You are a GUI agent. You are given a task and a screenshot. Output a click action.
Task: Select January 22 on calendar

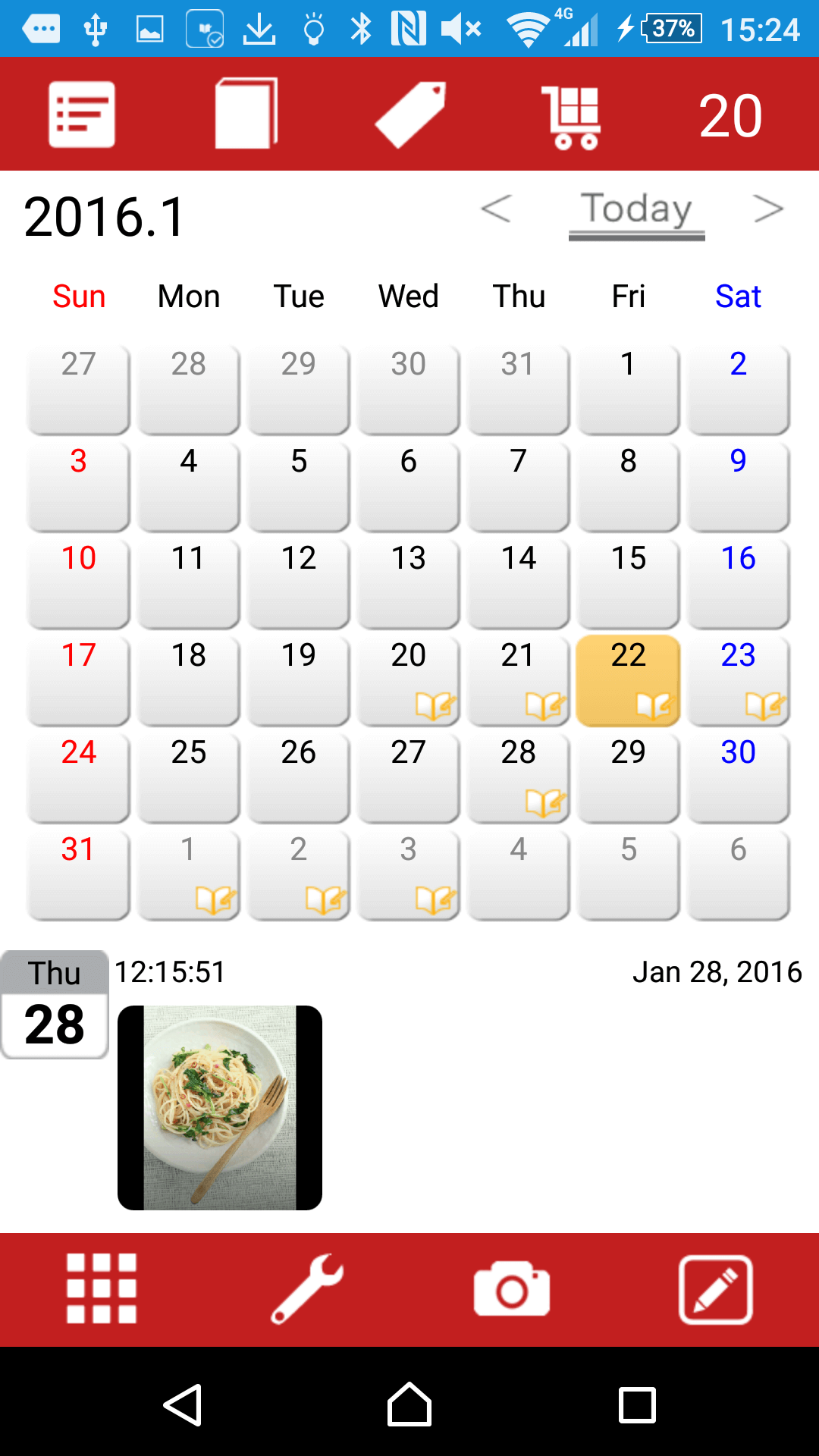[628, 680]
